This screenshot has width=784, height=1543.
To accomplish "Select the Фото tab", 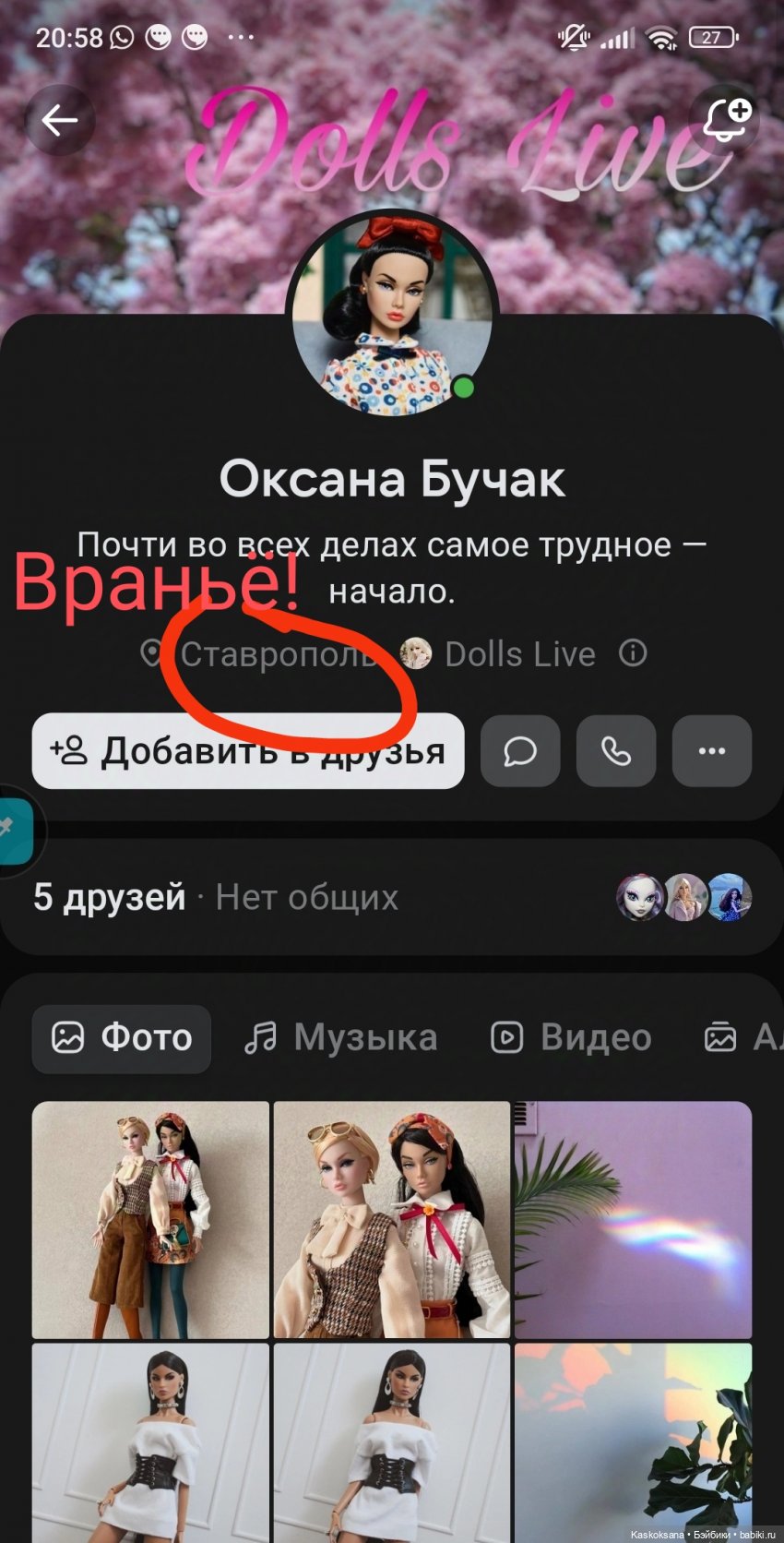I will pyautogui.click(x=122, y=1038).
